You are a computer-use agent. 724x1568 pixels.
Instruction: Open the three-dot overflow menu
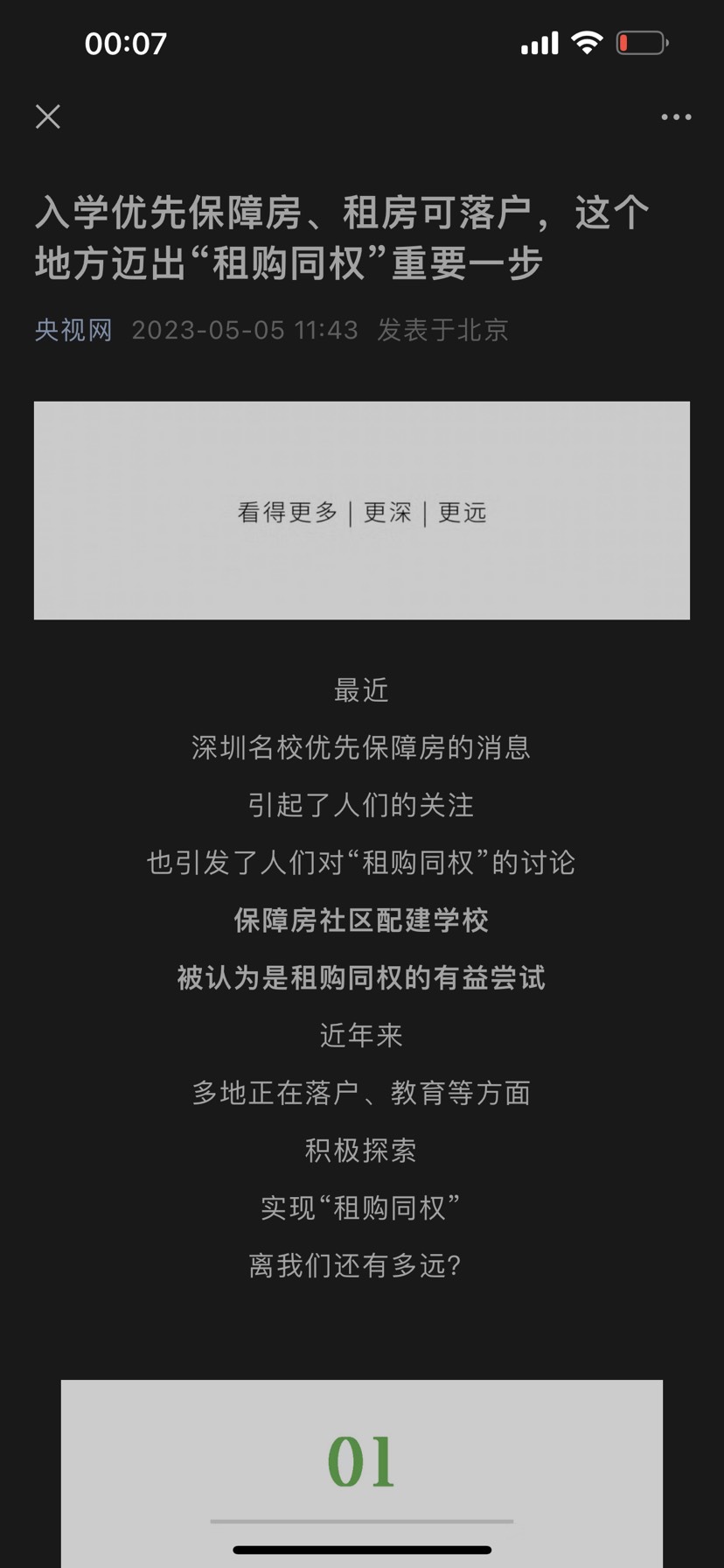pyautogui.click(x=676, y=116)
